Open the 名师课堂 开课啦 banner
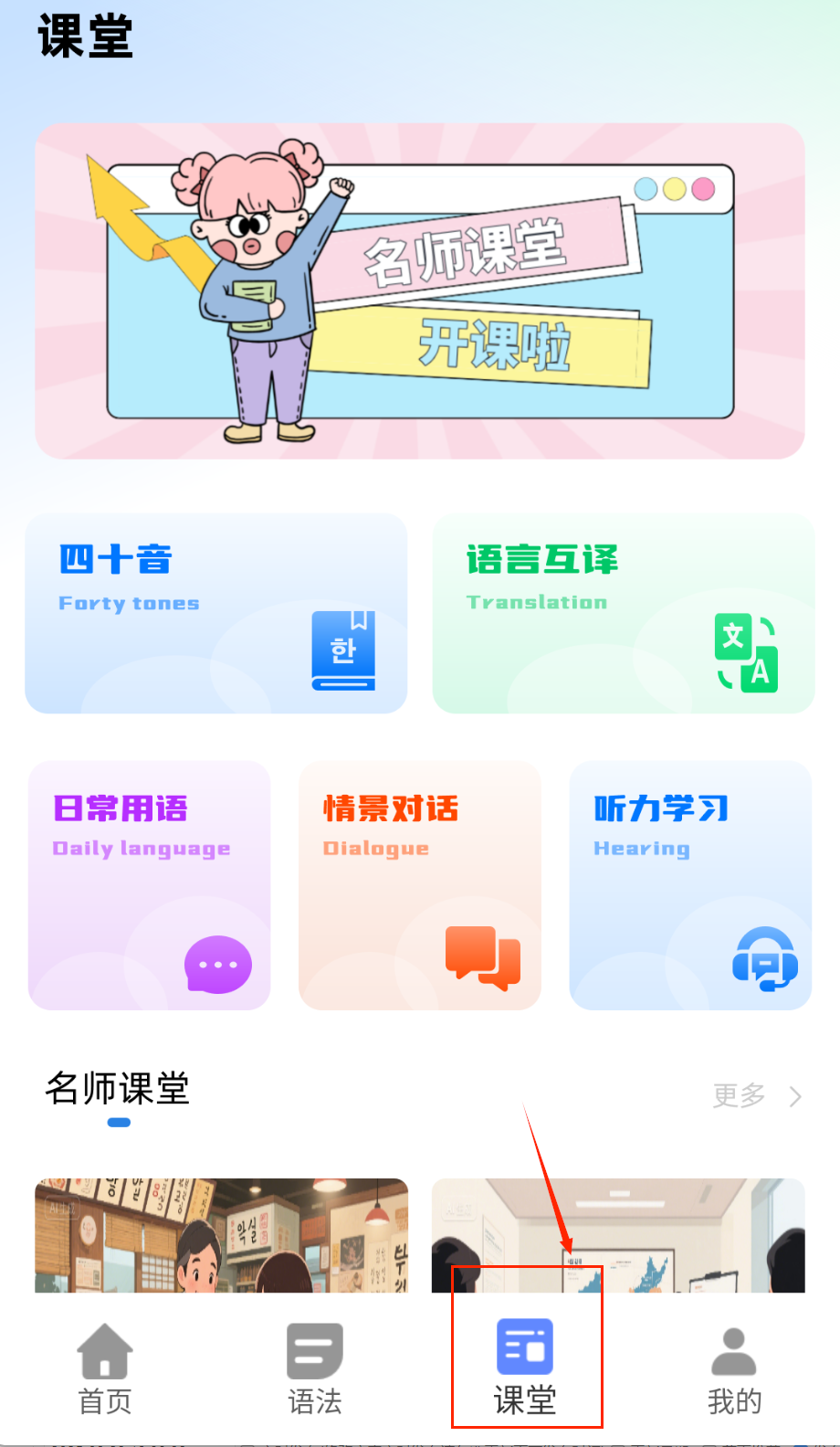 point(420,290)
